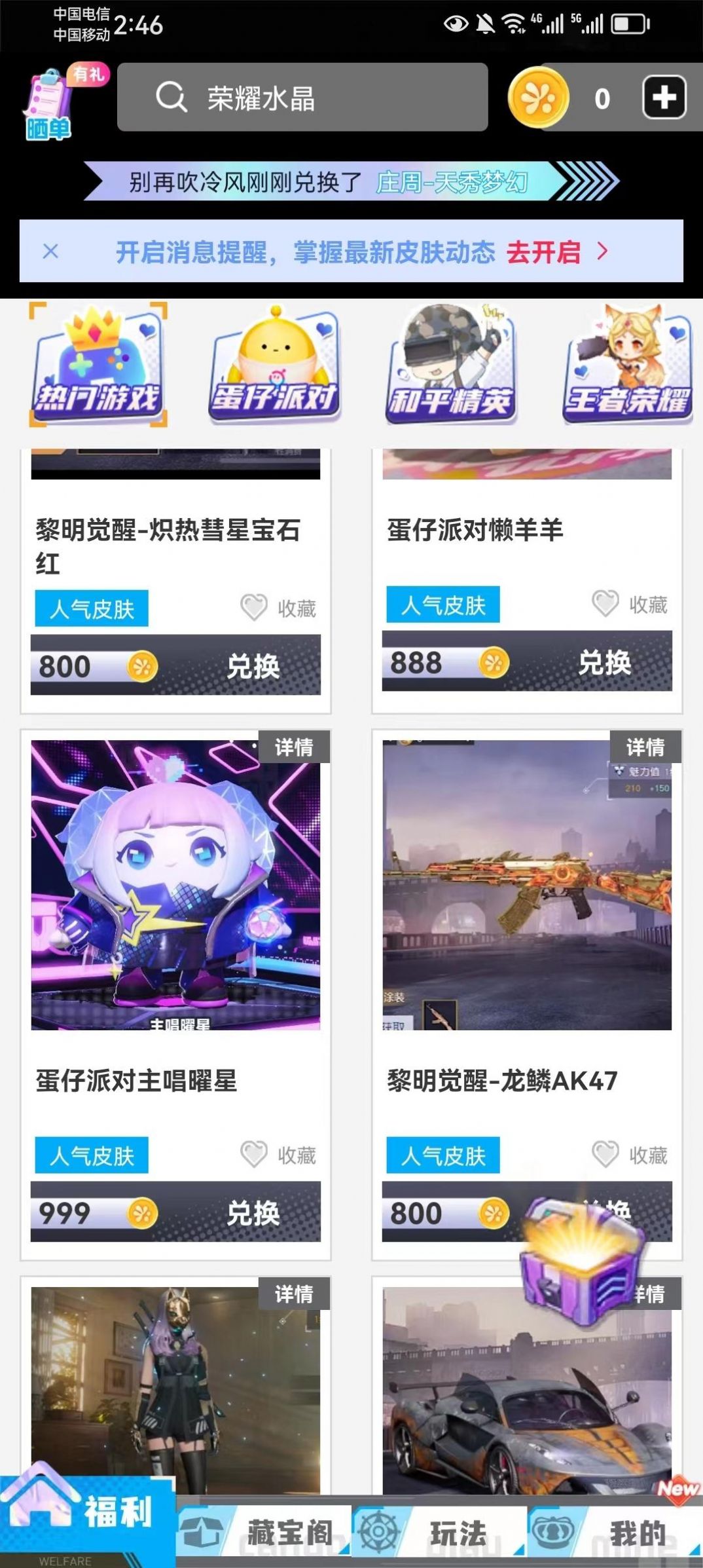
Task: Select the 王者荣耀 game category icon
Action: tap(626, 367)
